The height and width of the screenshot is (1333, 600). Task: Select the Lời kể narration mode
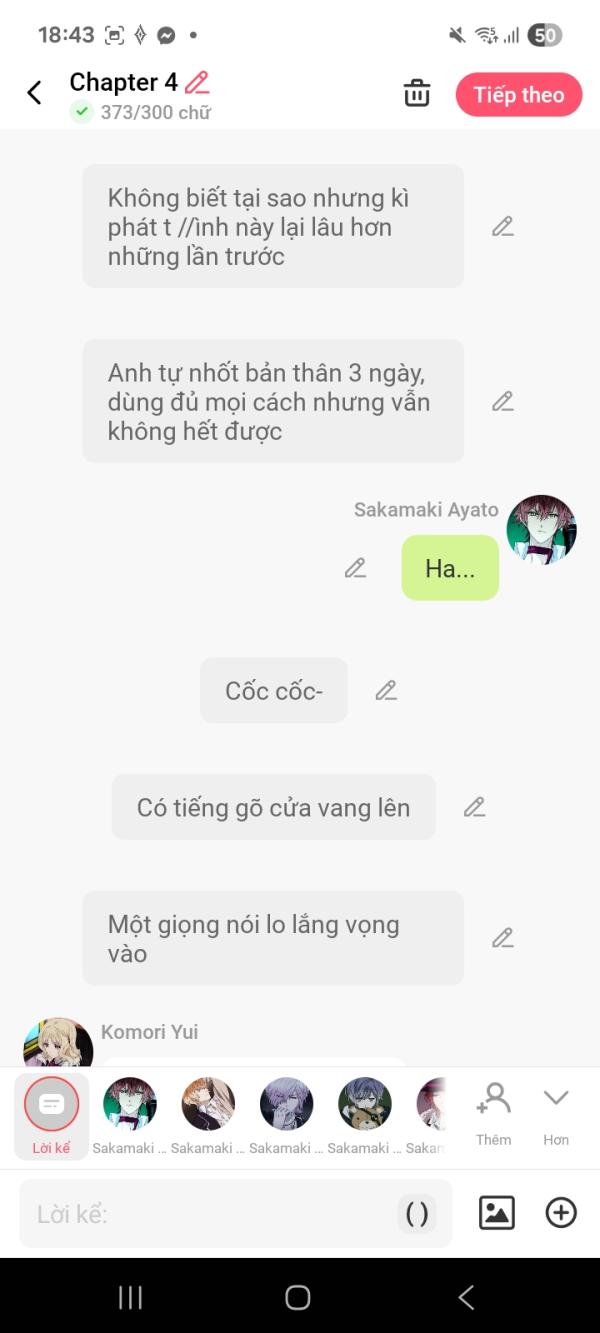[51, 1114]
